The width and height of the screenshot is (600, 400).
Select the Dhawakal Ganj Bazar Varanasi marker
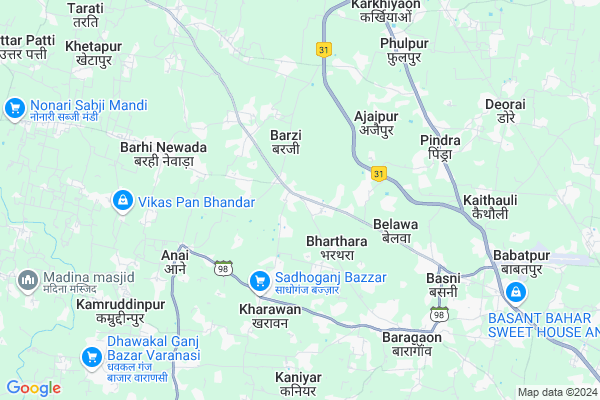[x=89, y=355]
